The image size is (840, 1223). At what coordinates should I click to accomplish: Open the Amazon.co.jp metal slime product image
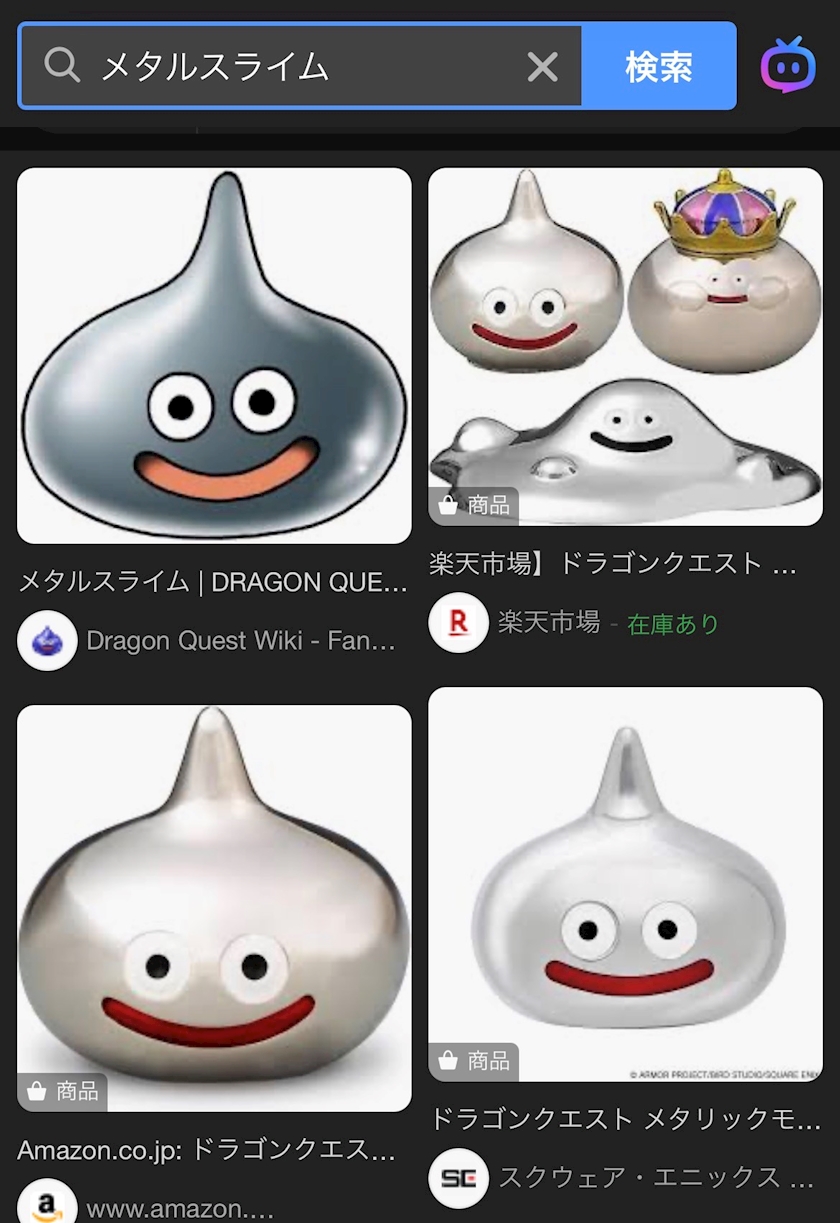[214, 908]
